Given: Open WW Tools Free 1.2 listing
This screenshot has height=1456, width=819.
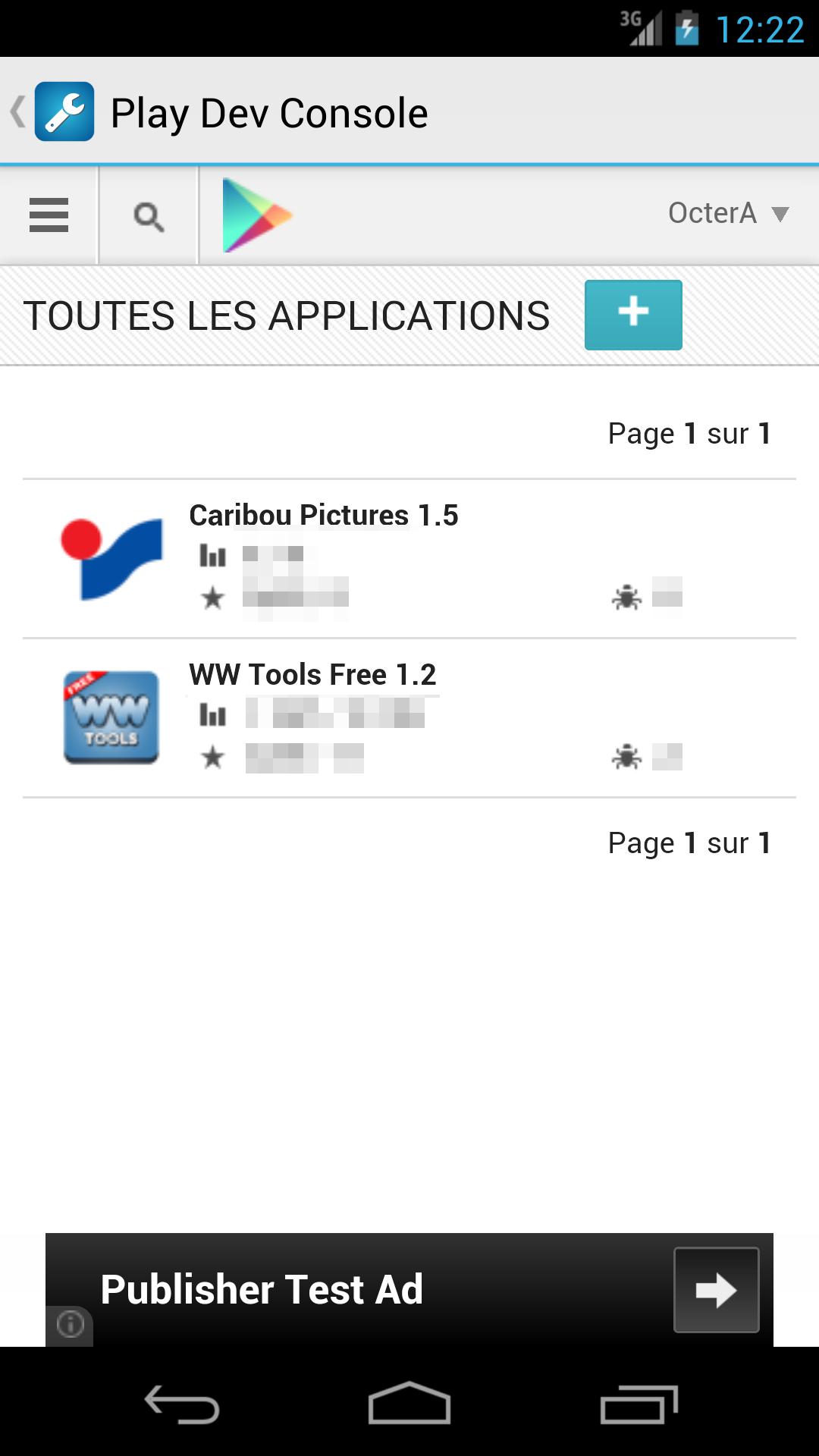Looking at the screenshot, I should (x=312, y=673).
